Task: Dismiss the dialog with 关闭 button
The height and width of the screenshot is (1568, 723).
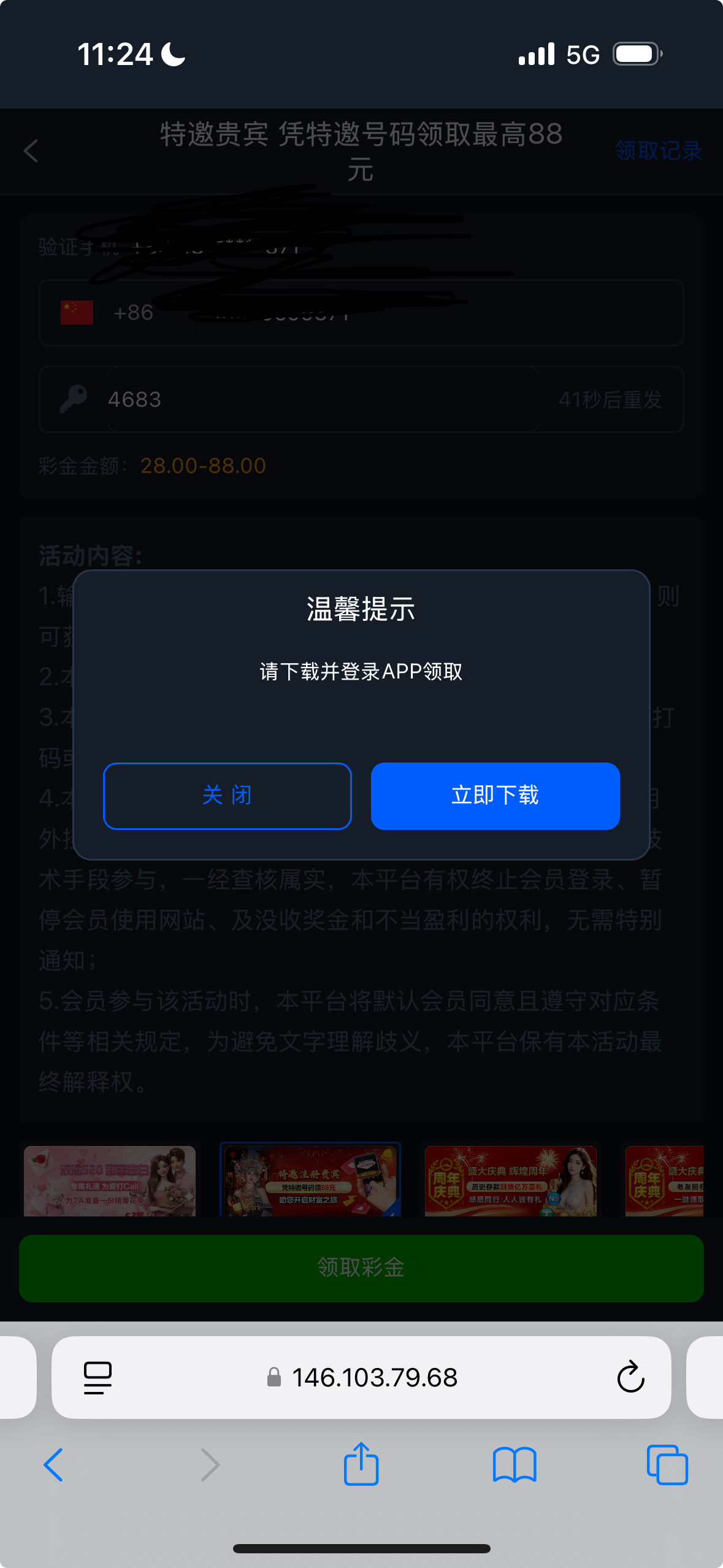Action: 227,796
